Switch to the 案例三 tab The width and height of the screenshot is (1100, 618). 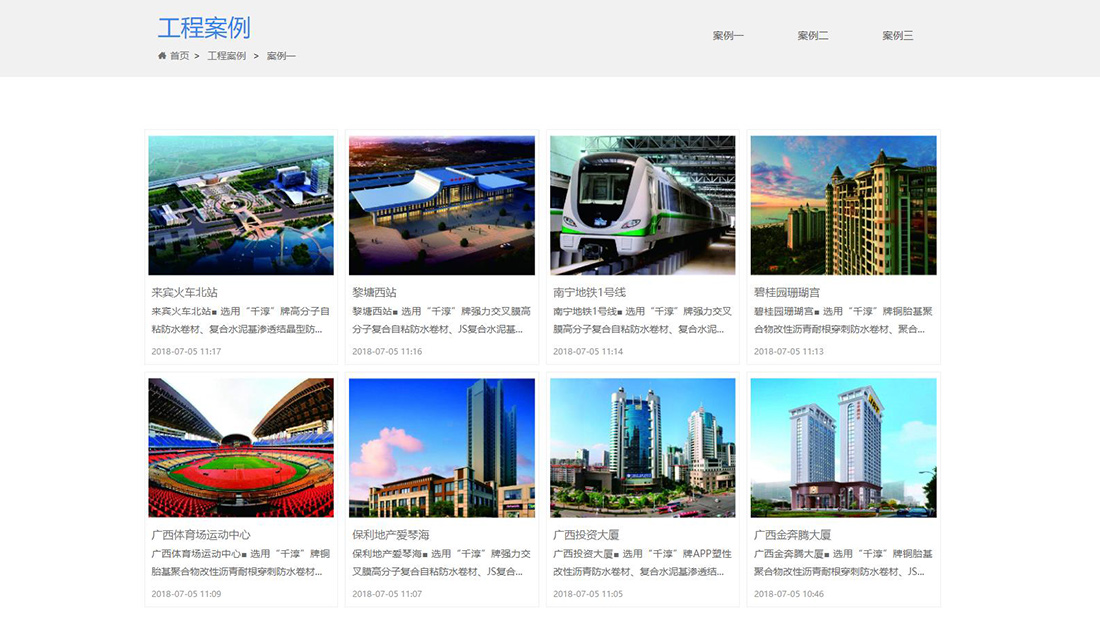point(898,36)
